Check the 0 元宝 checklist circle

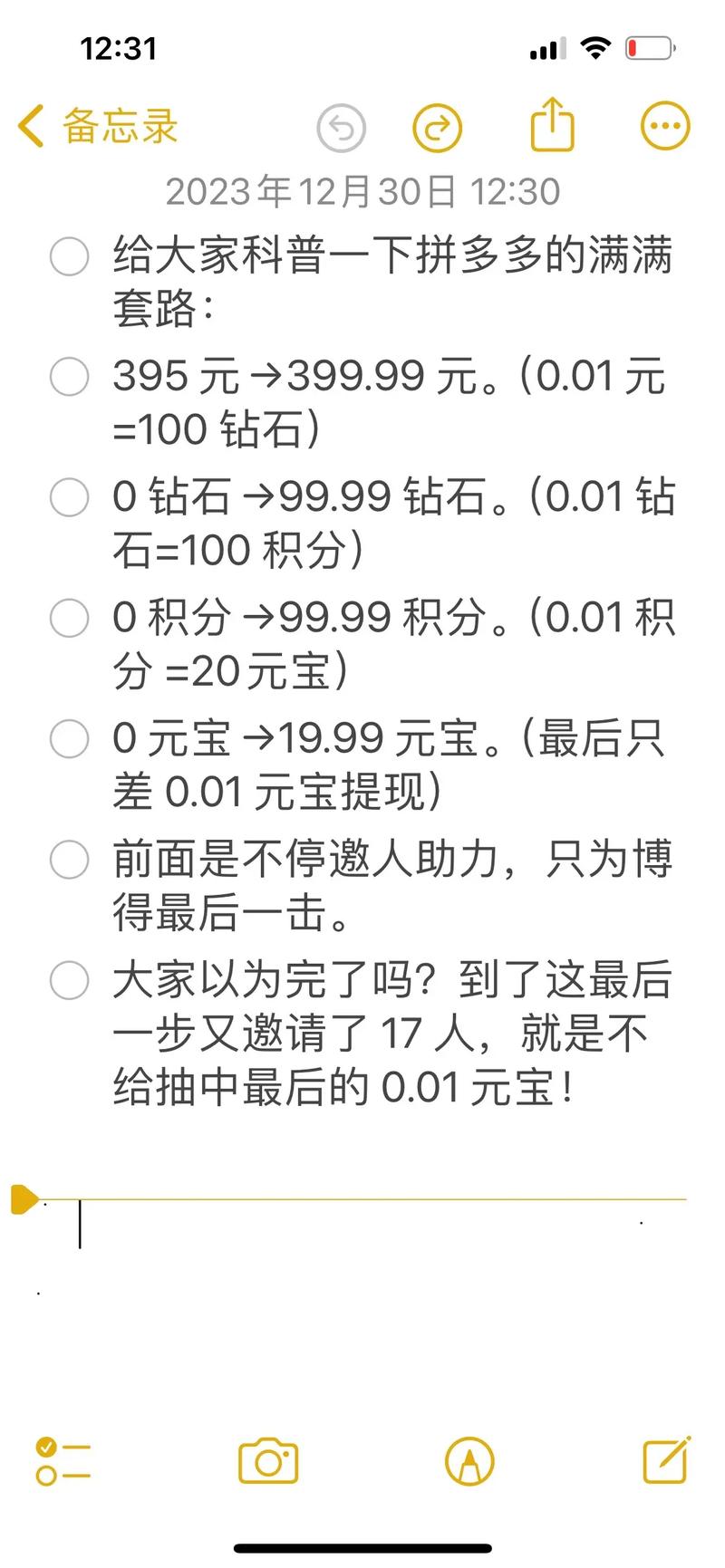68,739
